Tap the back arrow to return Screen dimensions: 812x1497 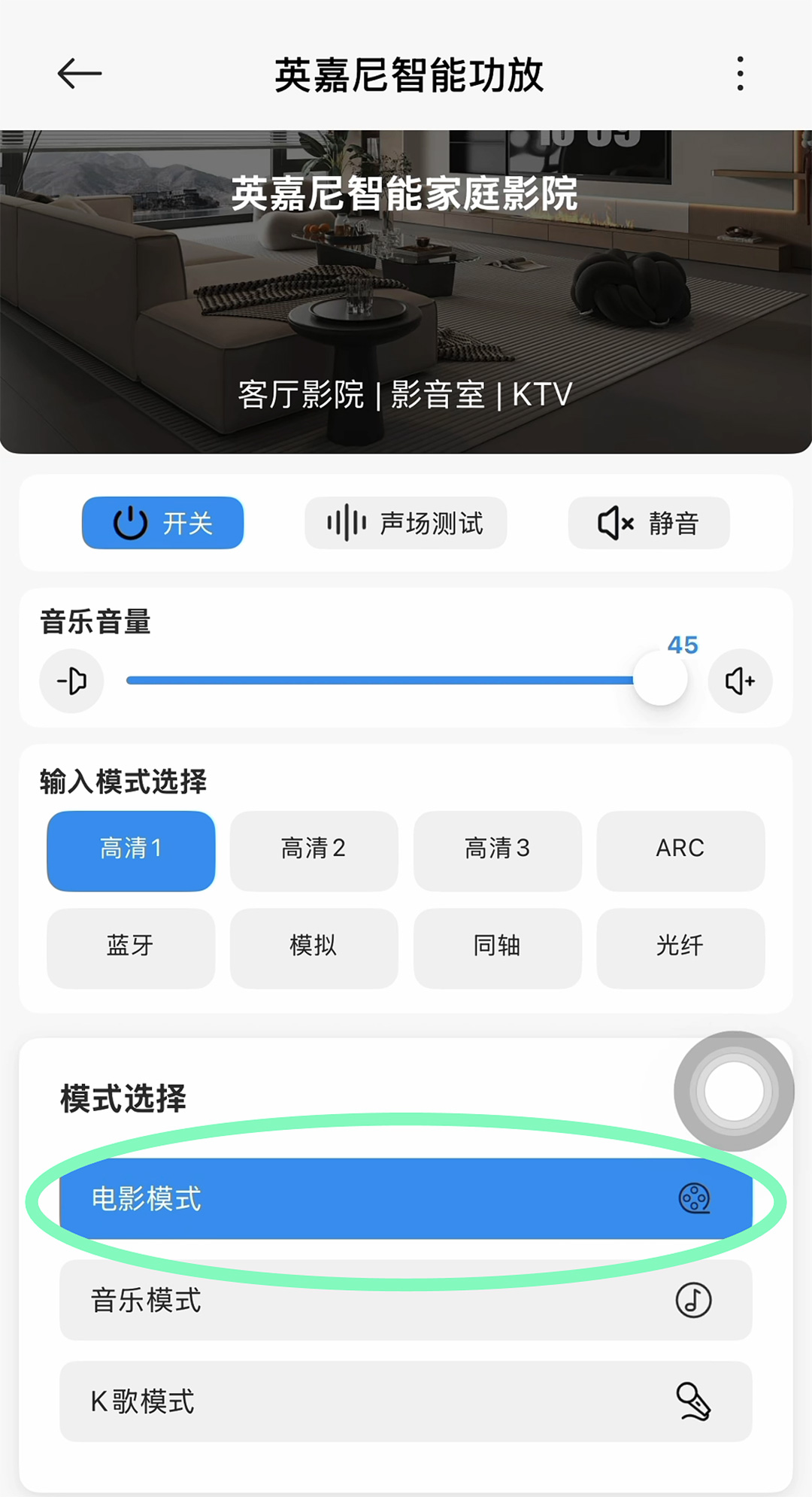(x=77, y=73)
